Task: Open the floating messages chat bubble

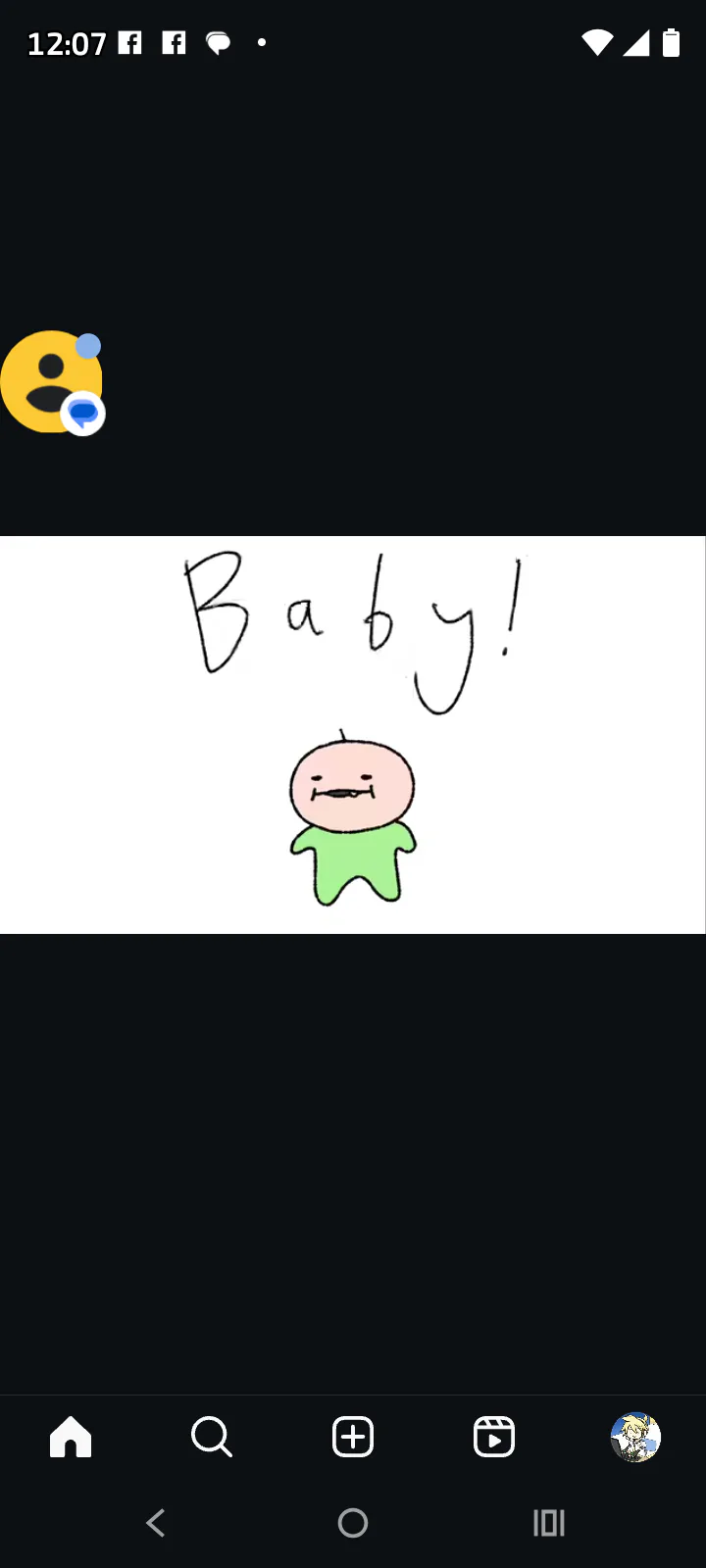Action: pyautogui.click(x=52, y=382)
